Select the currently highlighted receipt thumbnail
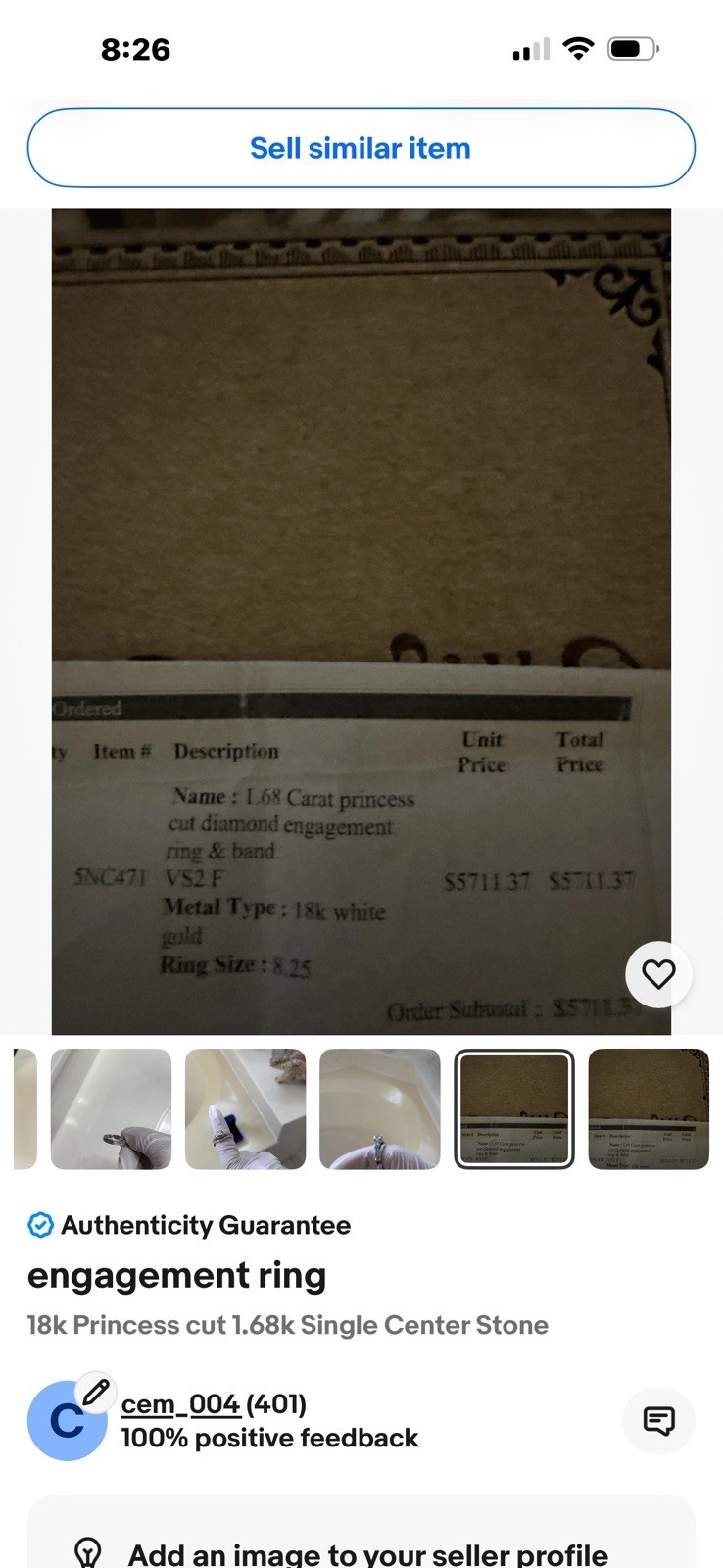 (x=513, y=1108)
